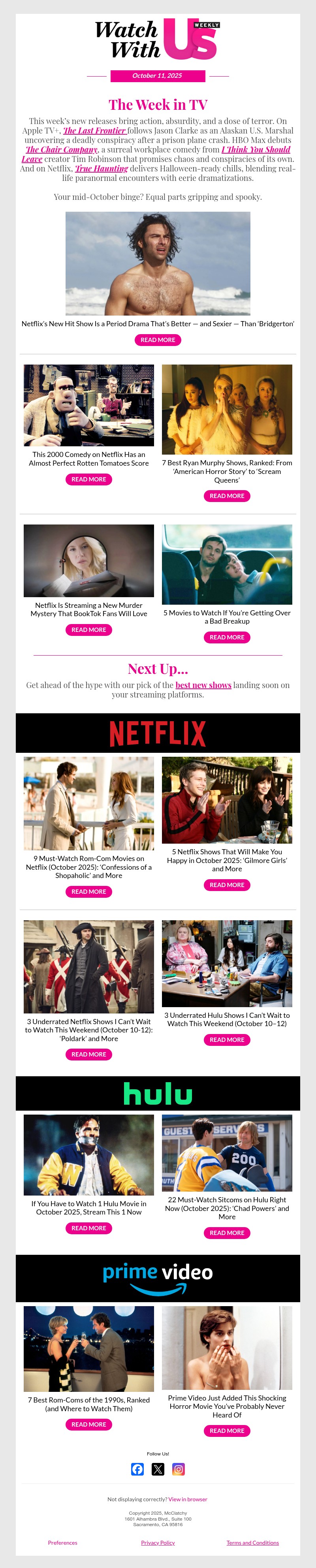This screenshot has height=1568, width=316.
Task: Read more on the 1 Hulu movie
Action: coord(89,1228)
